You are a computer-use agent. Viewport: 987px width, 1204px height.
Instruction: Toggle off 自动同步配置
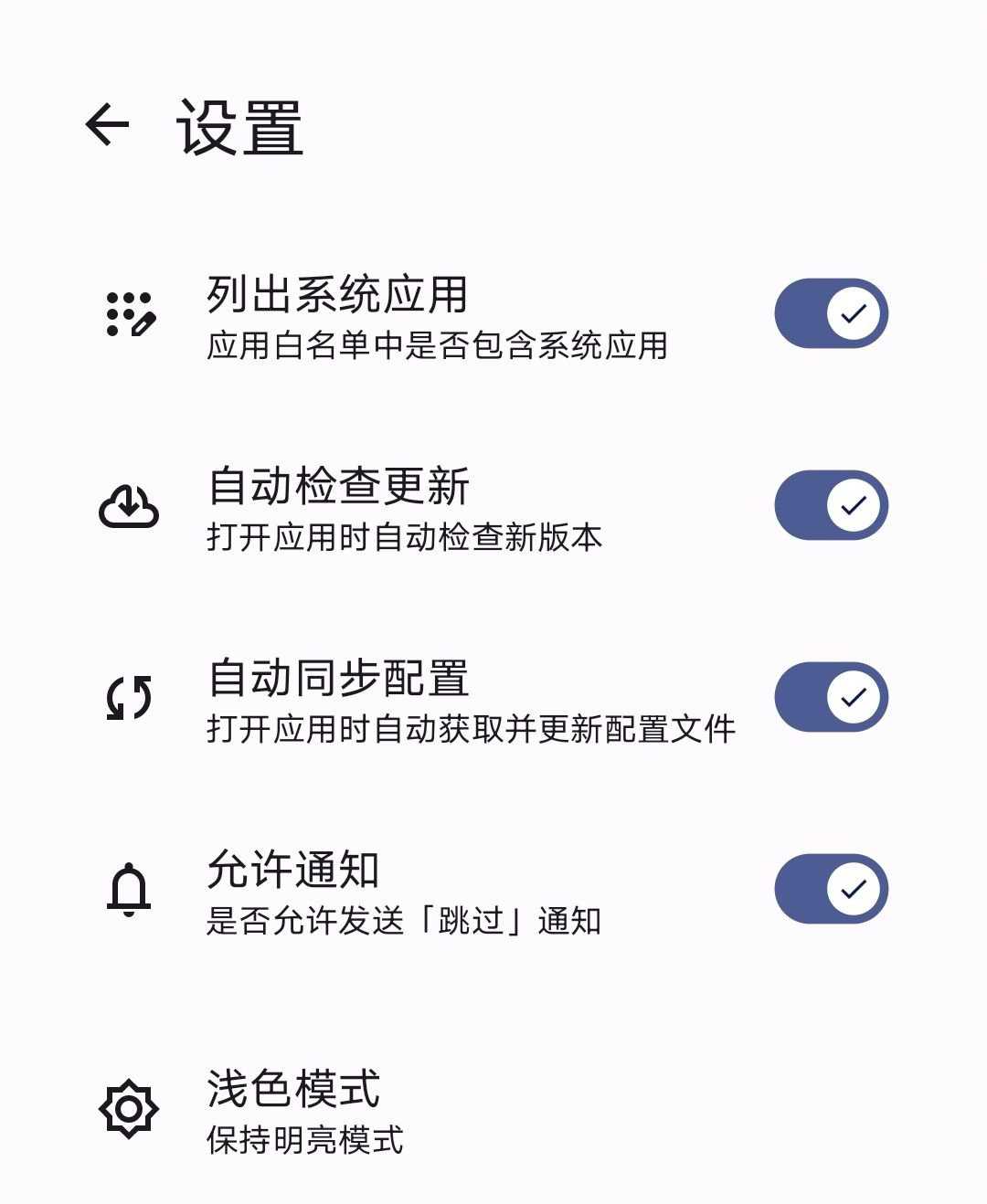pos(831,697)
